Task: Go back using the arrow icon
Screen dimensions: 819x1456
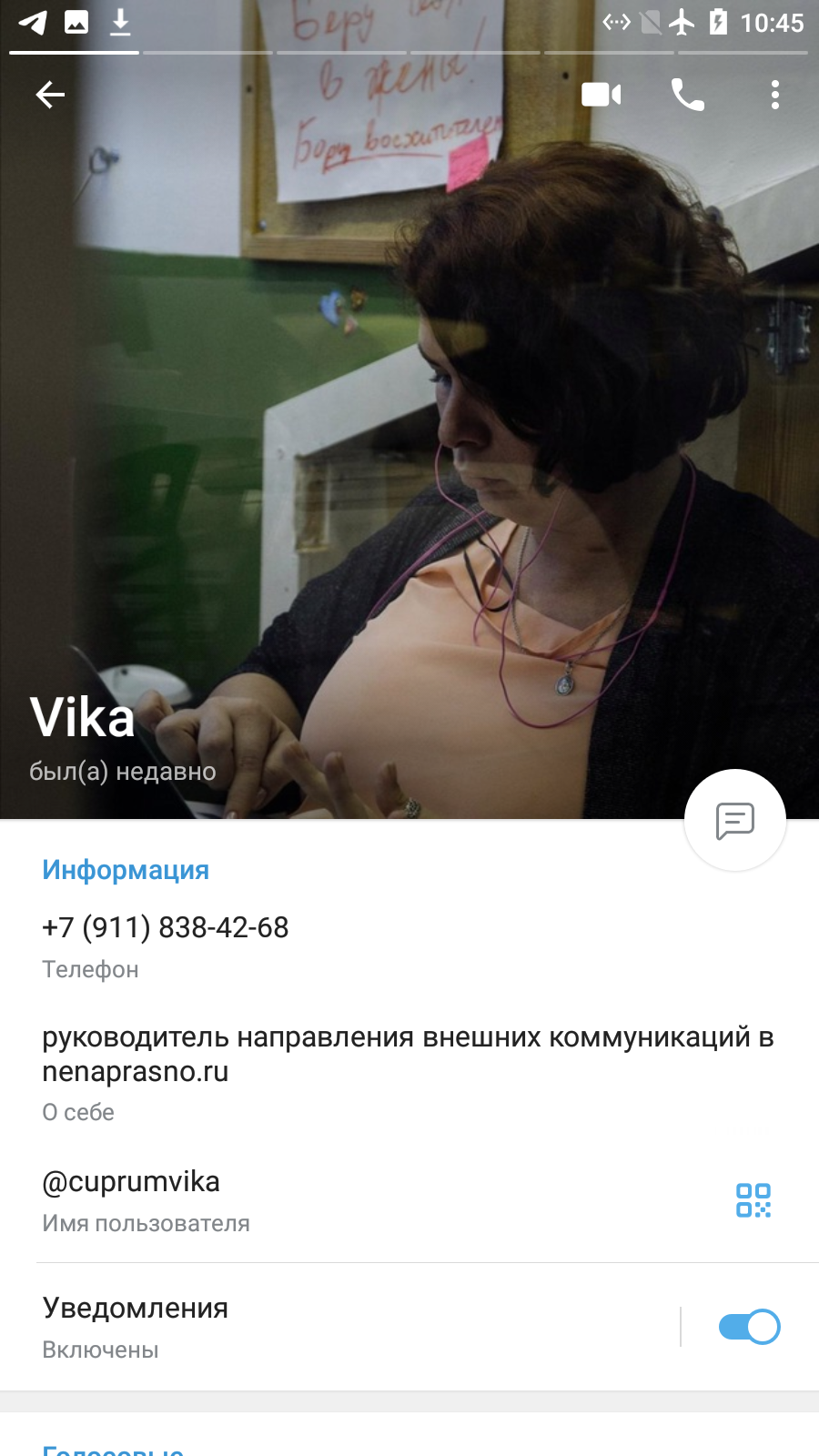Action: point(50,95)
